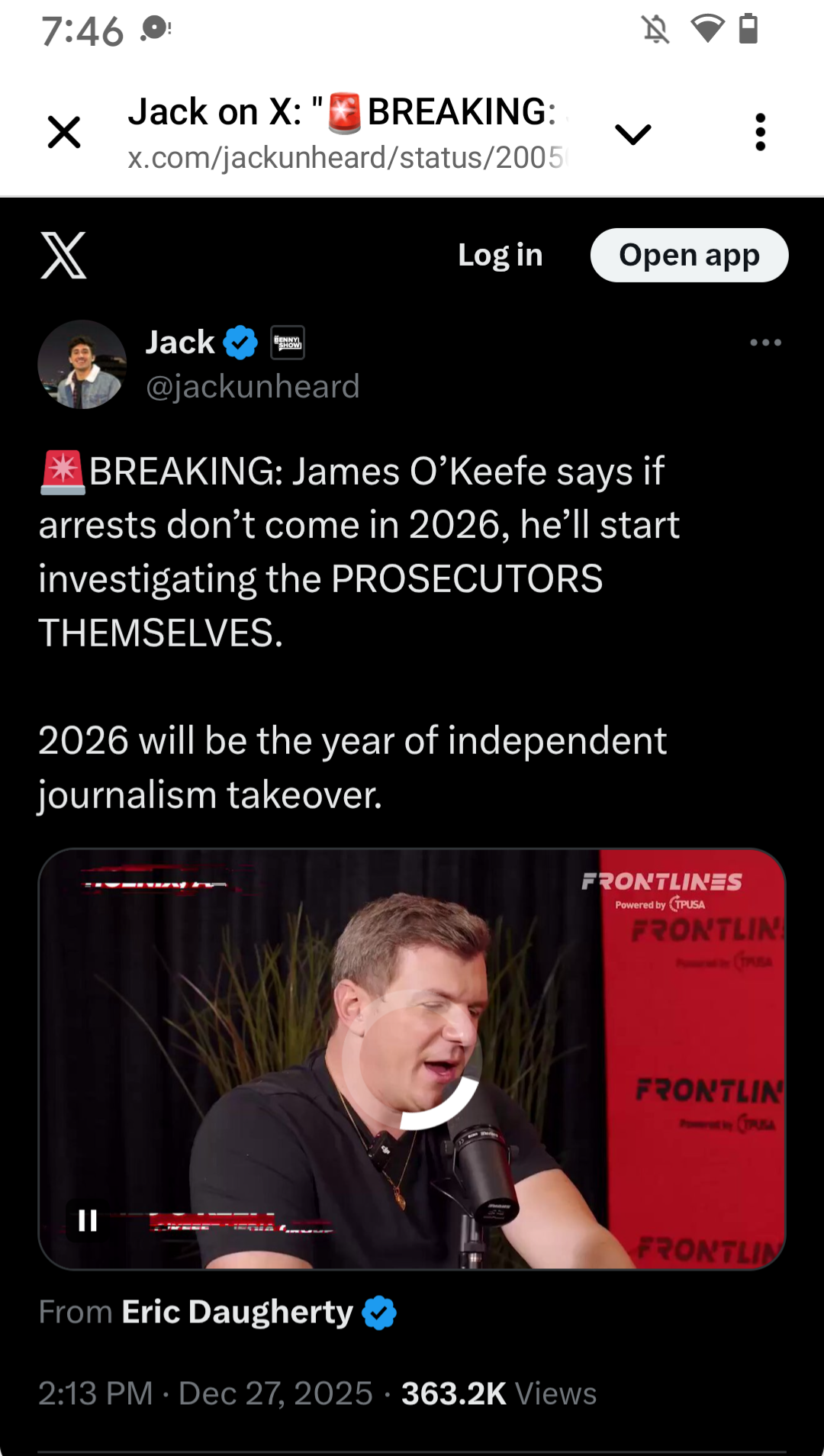Visit Eric Daugherty's profile
The height and width of the screenshot is (1456, 824).
pos(237,1313)
